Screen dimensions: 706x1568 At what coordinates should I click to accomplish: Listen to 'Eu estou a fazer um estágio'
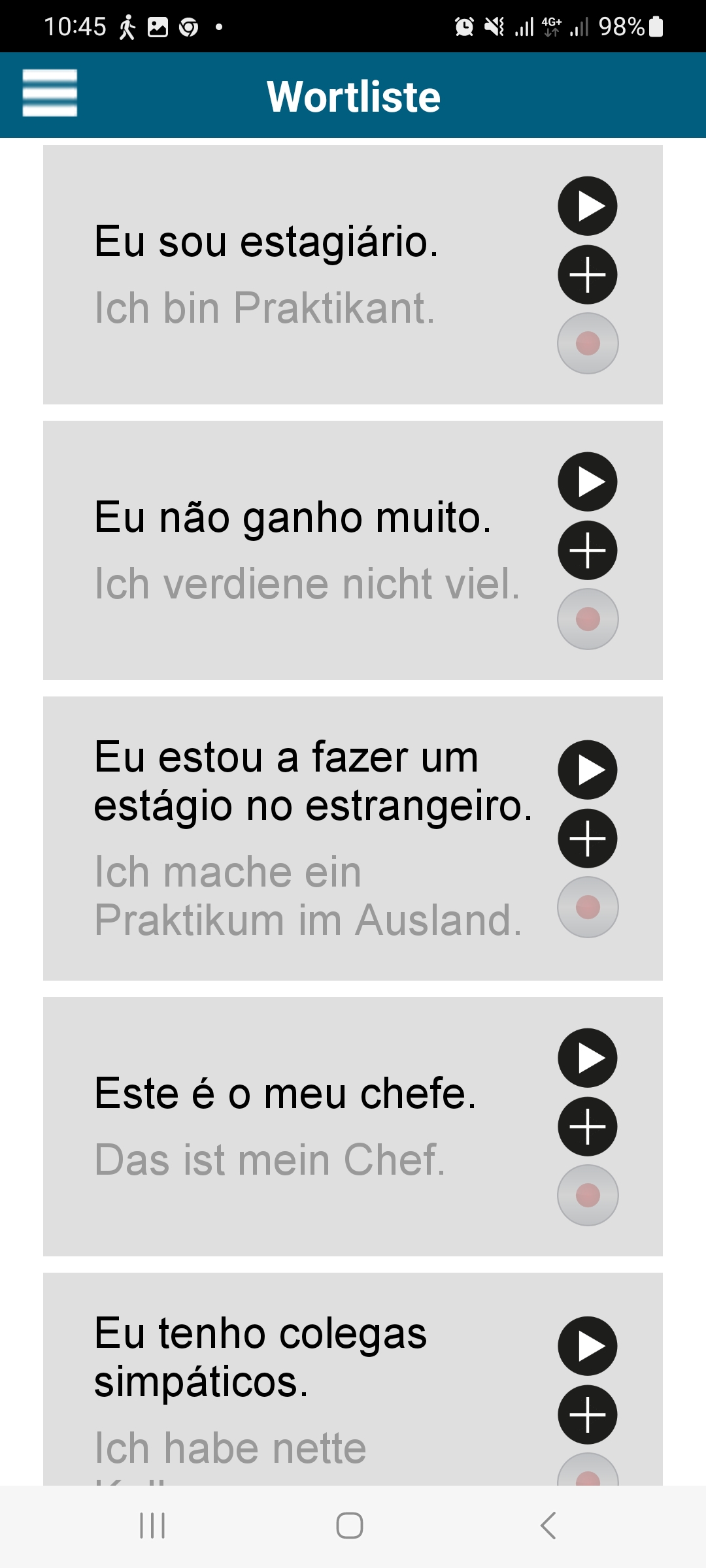tap(587, 770)
